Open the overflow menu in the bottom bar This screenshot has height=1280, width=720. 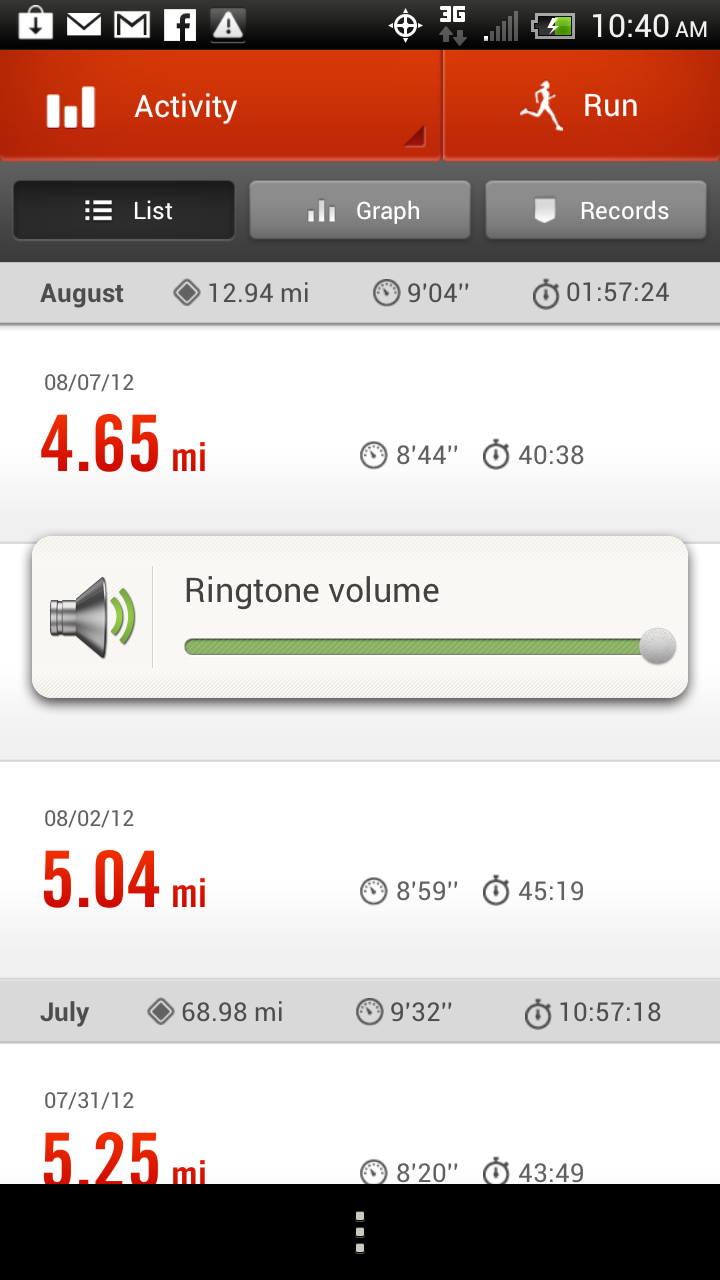pyautogui.click(x=360, y=1232)
